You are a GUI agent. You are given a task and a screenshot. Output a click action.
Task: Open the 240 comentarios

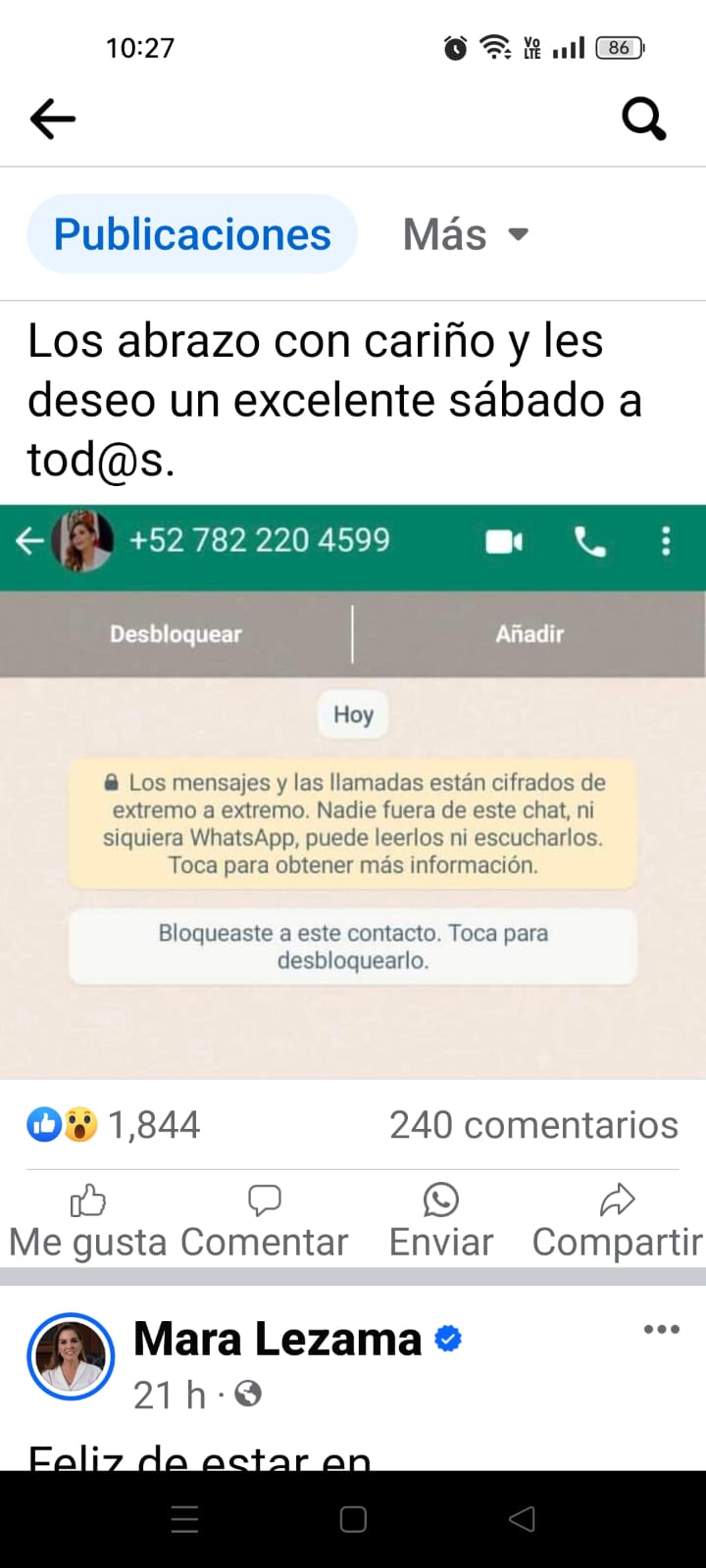click(533, 1125)
